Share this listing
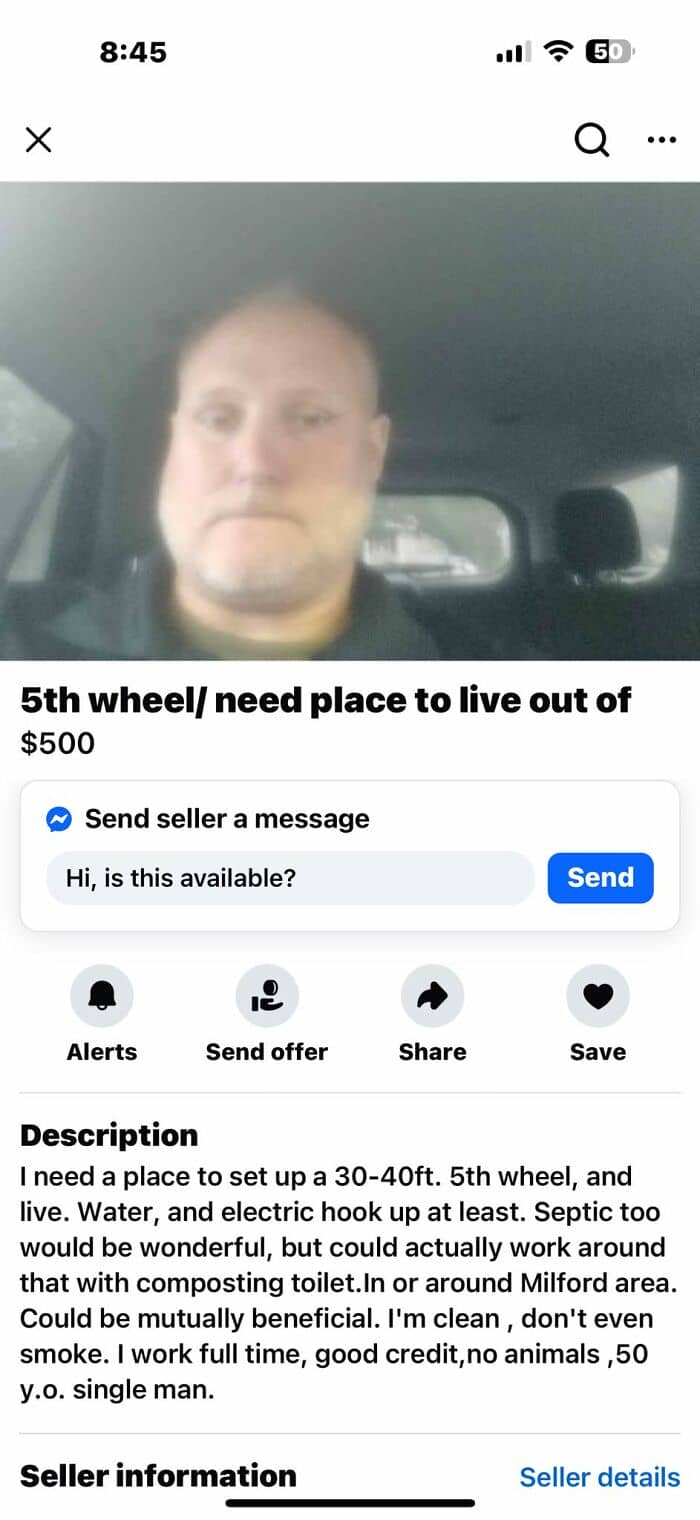700x1520 pixels. pyautogui.click(x=432, y=996)
